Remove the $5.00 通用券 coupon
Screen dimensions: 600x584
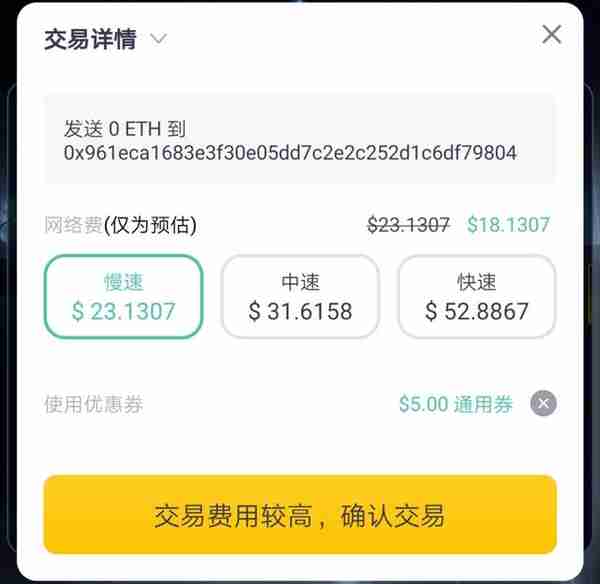coord(543,404)
